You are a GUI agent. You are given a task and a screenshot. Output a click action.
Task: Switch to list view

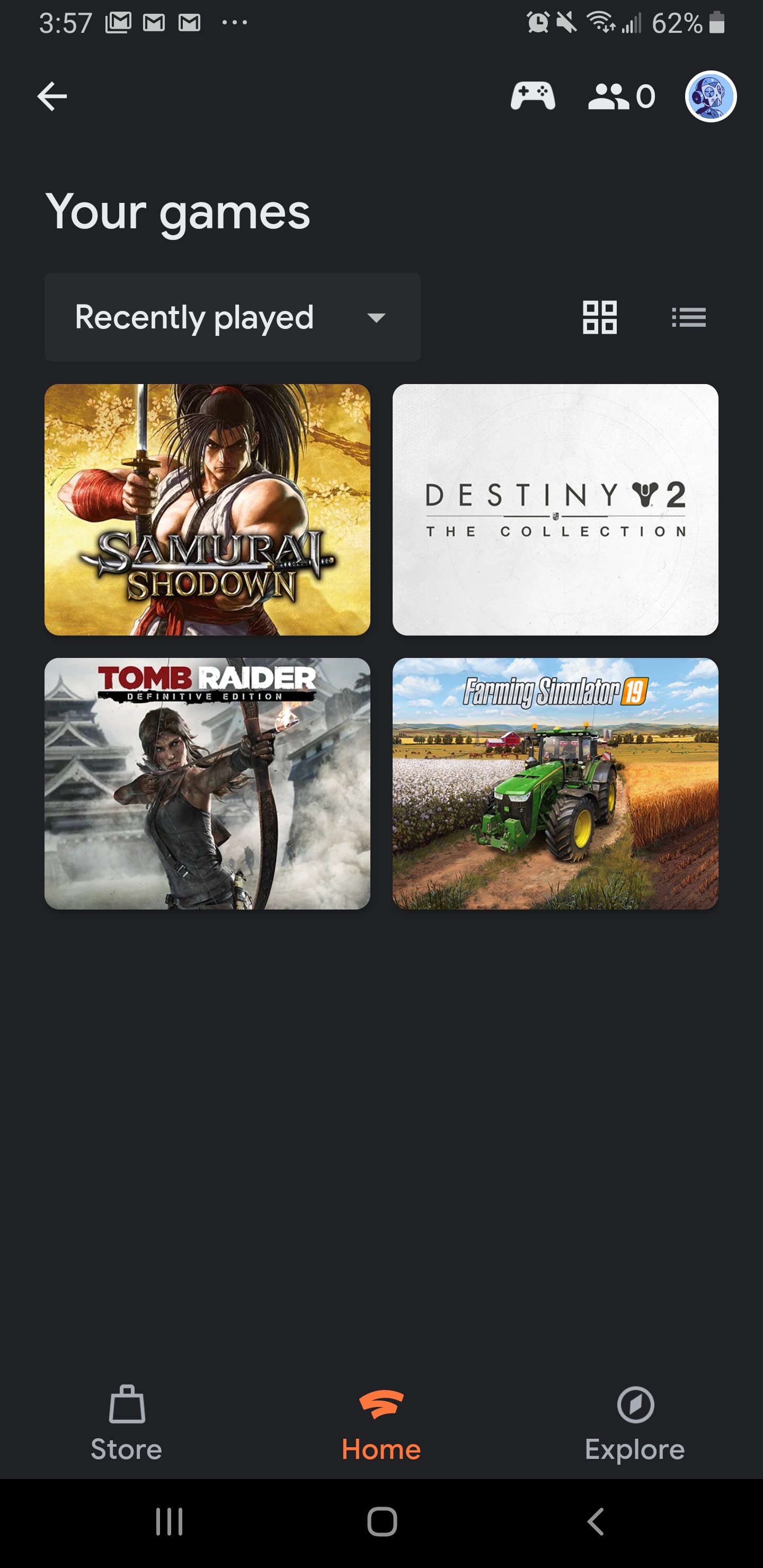pyautogui.click(x=689, y=317)
